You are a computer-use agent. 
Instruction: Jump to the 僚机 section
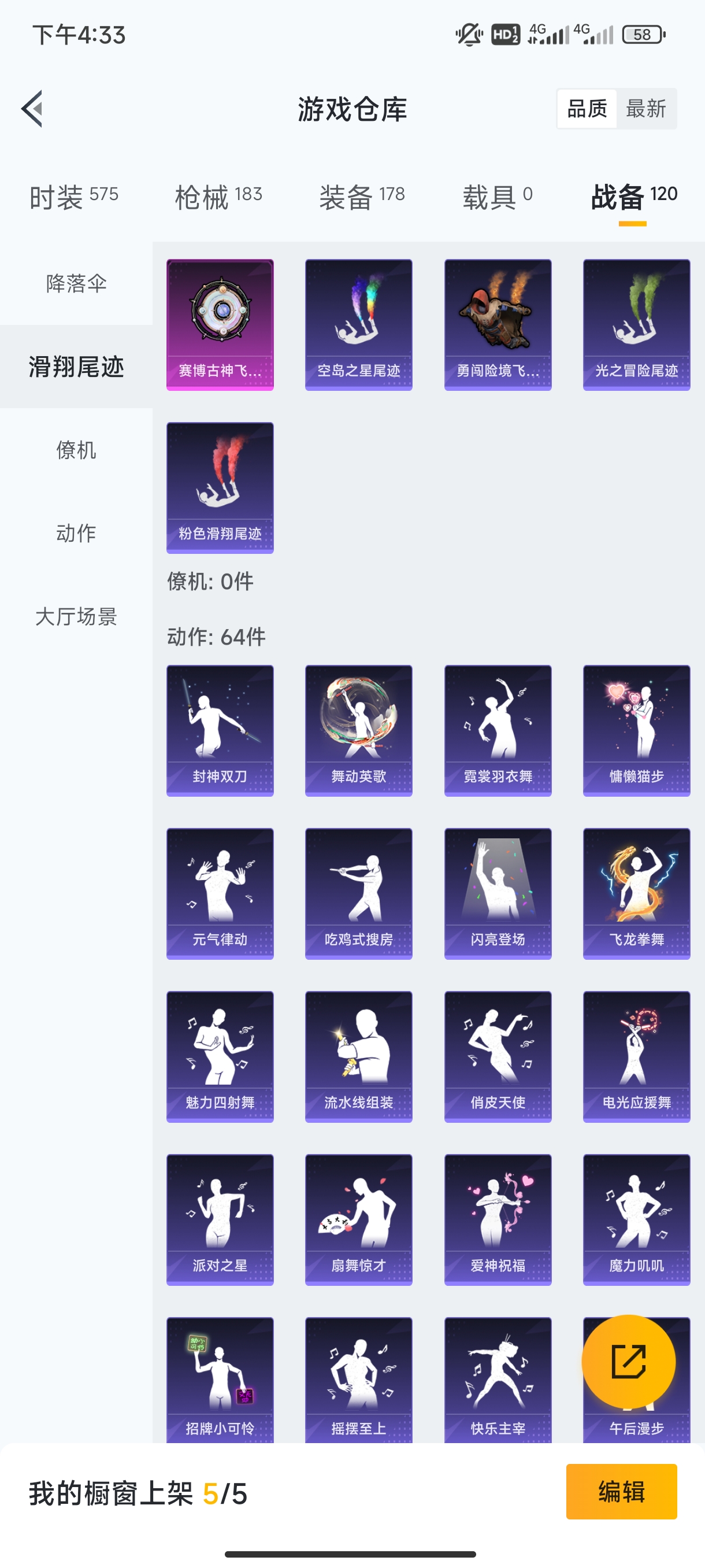pyautogui.click(x=76, y=450)
